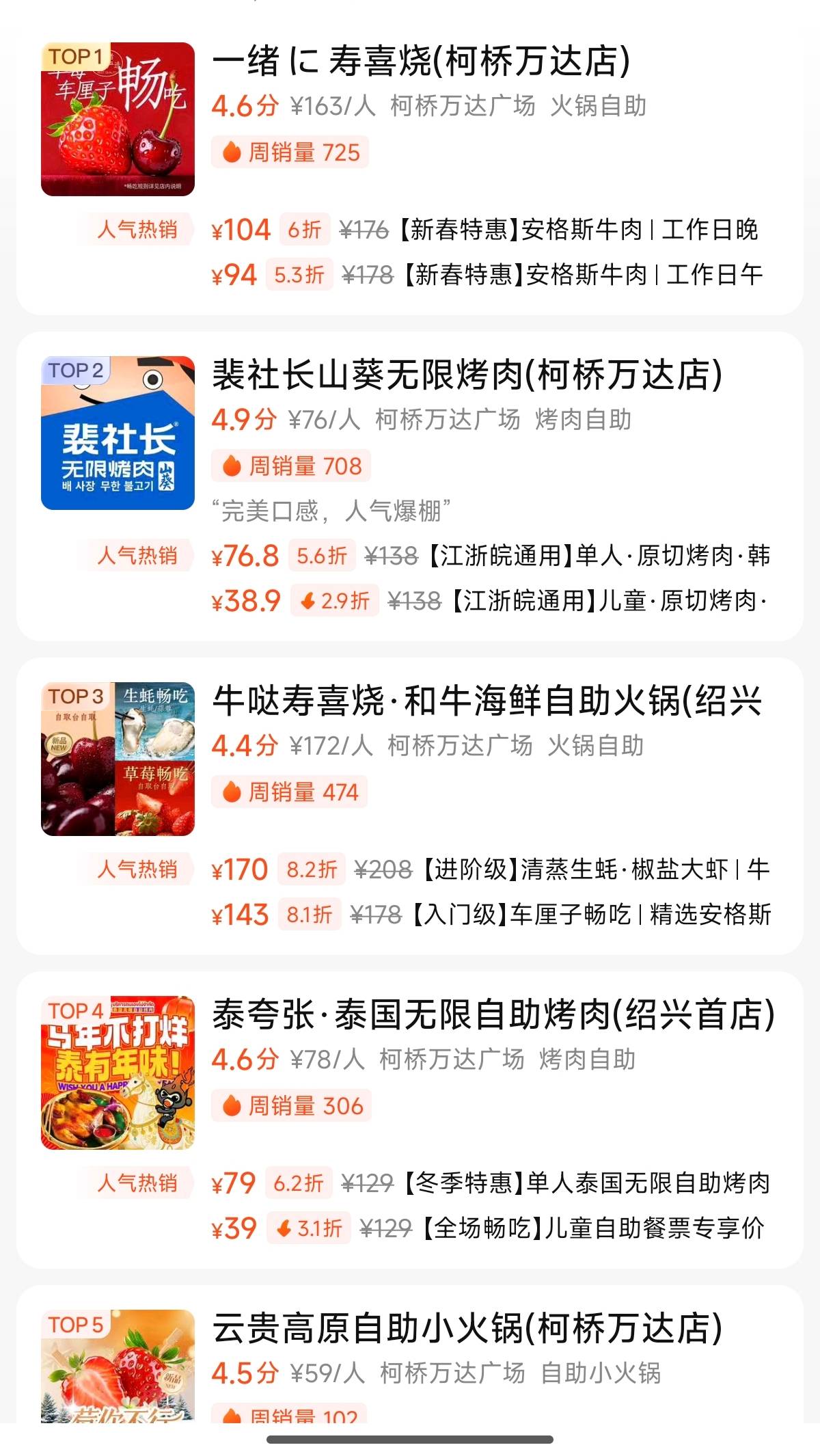This screenshot has width=820, height=1456.
Task: Open the 牛哒寿喜烧·和牛海鲜自助火锅 listing
Action: (487, 701)
